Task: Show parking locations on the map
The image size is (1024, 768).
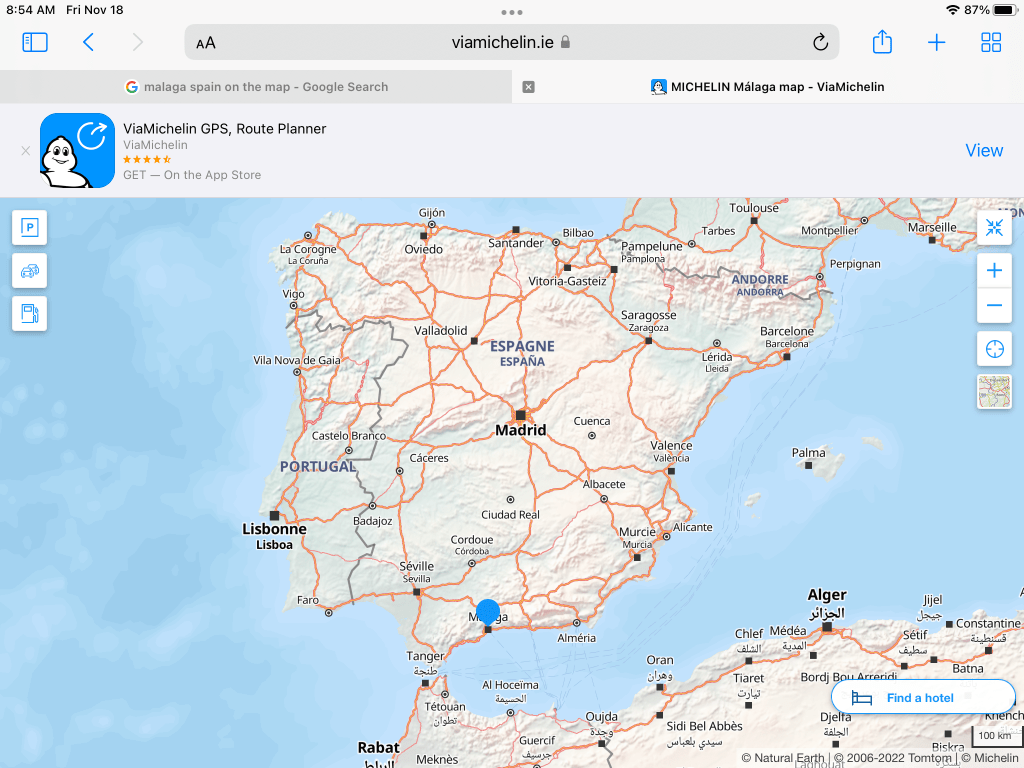Action: coord(29,228)
